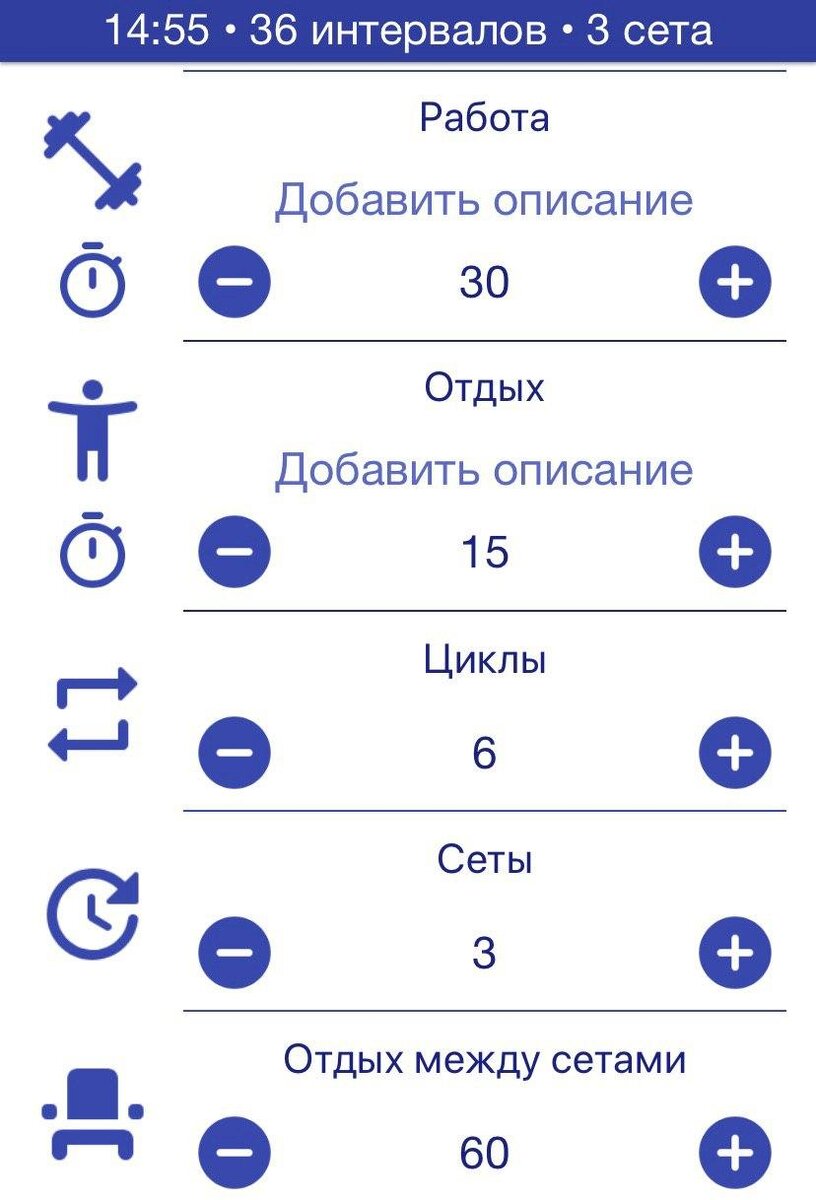Increase work duration from 30 seconds
The height and width of the screenshot is (1200, 816).
click(735, 281)
